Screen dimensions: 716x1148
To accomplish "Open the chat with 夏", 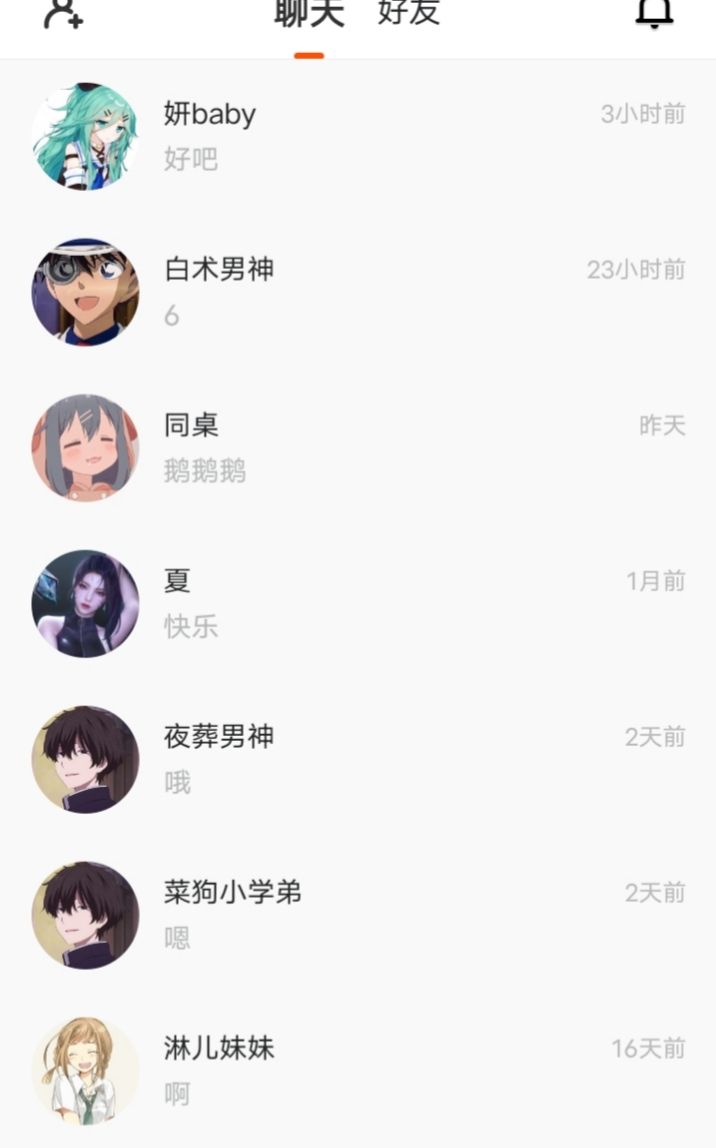I will (358, 603).
